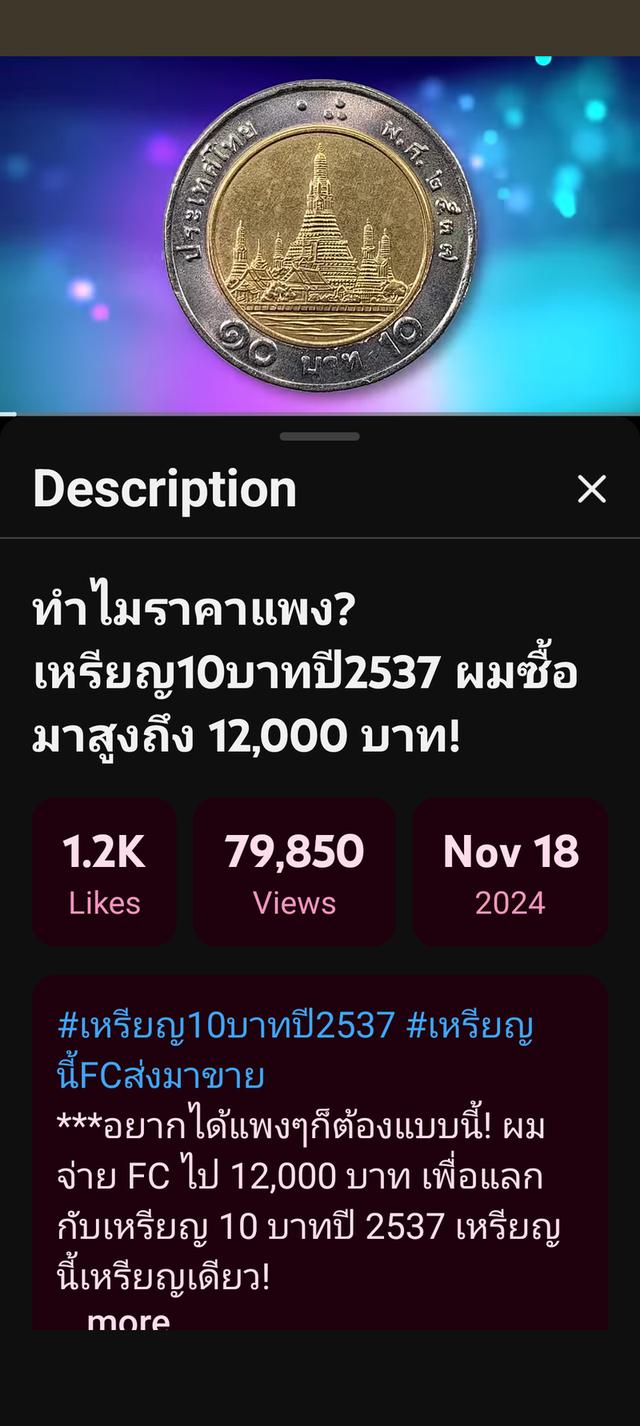640x1426 pixels.
Task: Open hashtag #เหรียญนี้FCส่งมาขาย
Action: [x=160, y=1075]
